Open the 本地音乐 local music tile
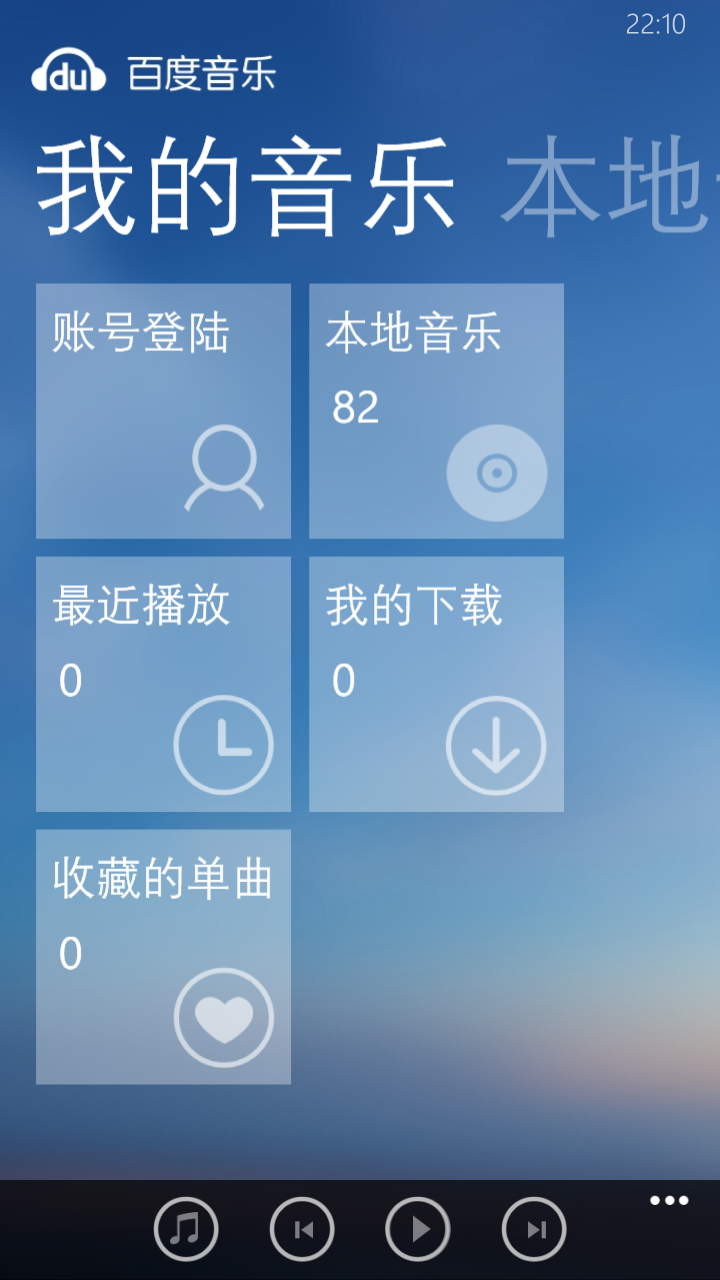The height and width of the screenshot is (1280, 720). tap(436, 411)
